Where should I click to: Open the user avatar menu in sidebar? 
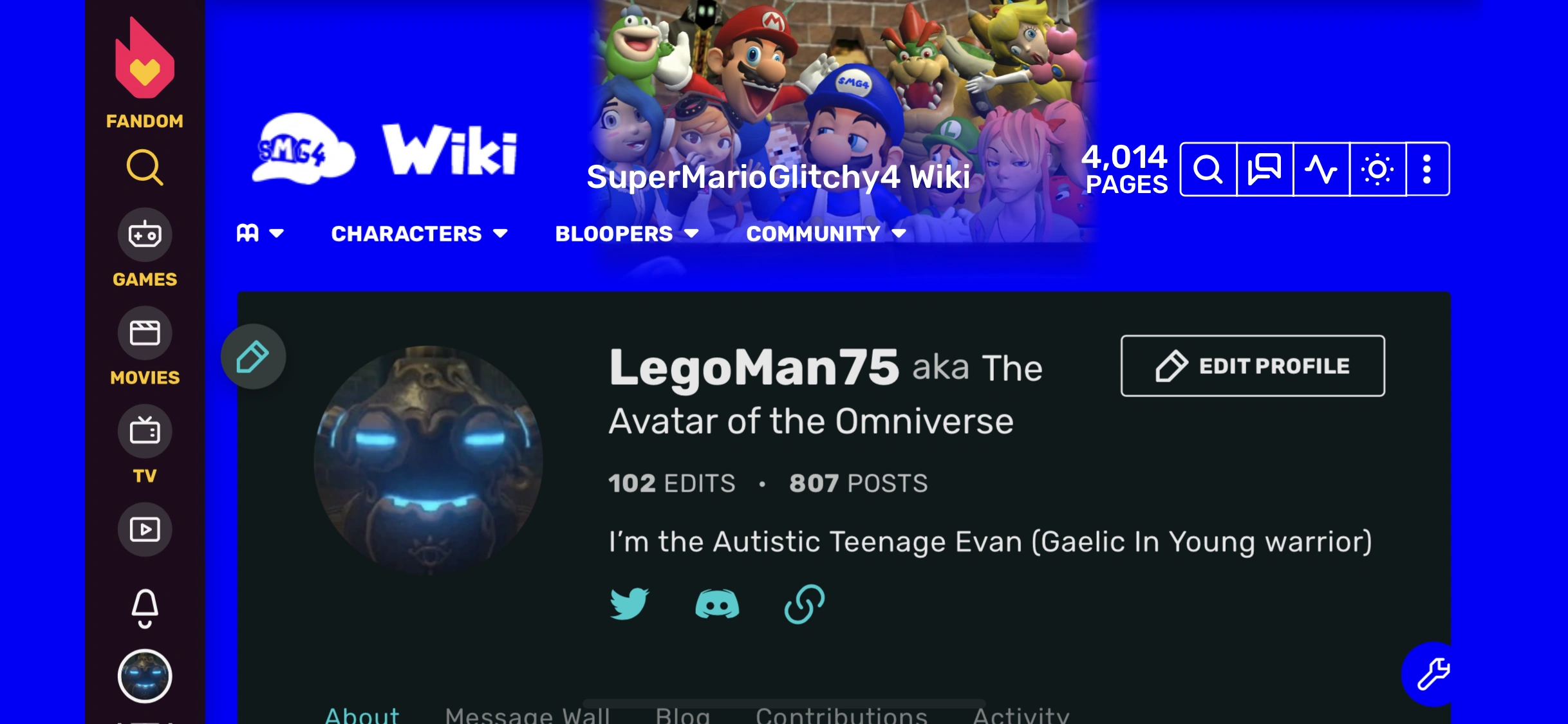coord(145,676)
